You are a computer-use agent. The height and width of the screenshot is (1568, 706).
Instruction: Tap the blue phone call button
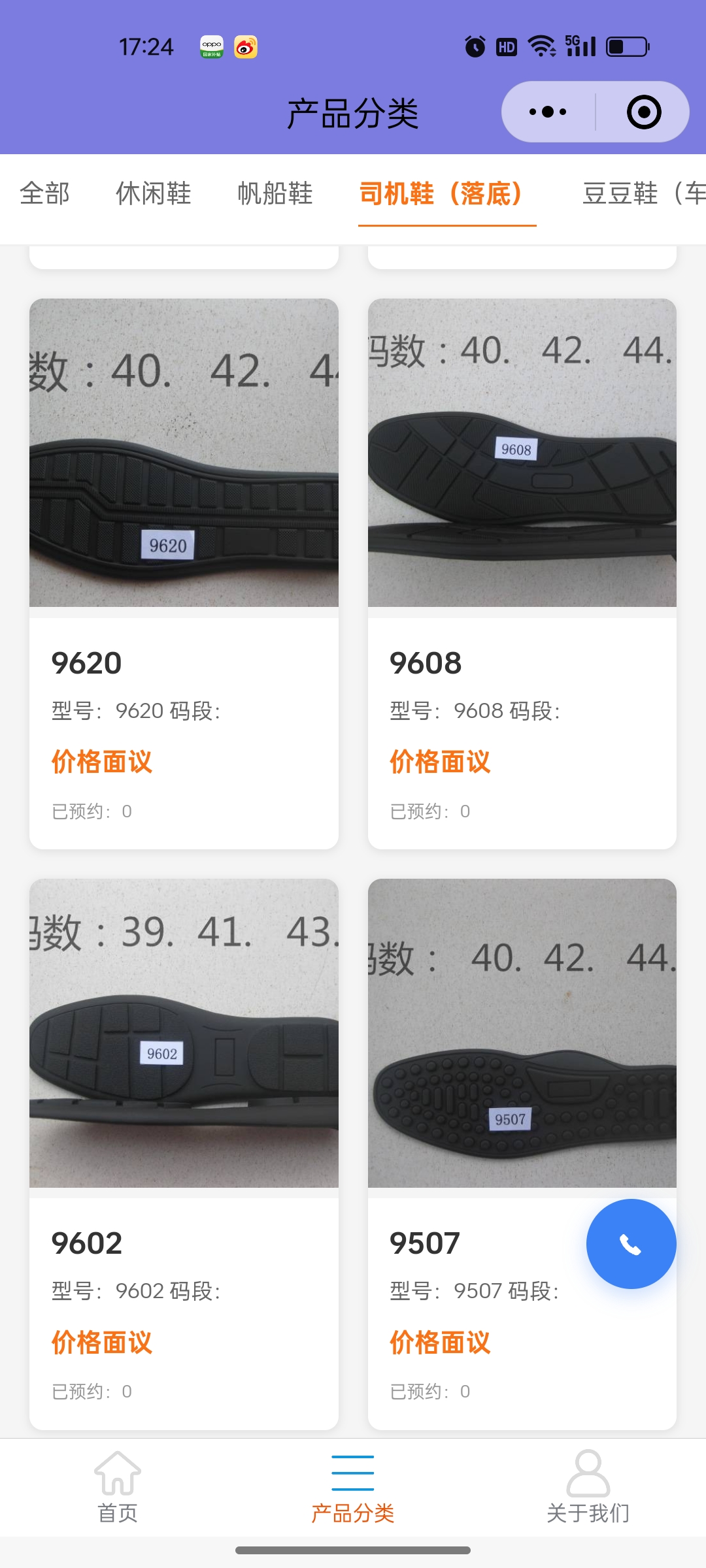(x=631, y=1244)
